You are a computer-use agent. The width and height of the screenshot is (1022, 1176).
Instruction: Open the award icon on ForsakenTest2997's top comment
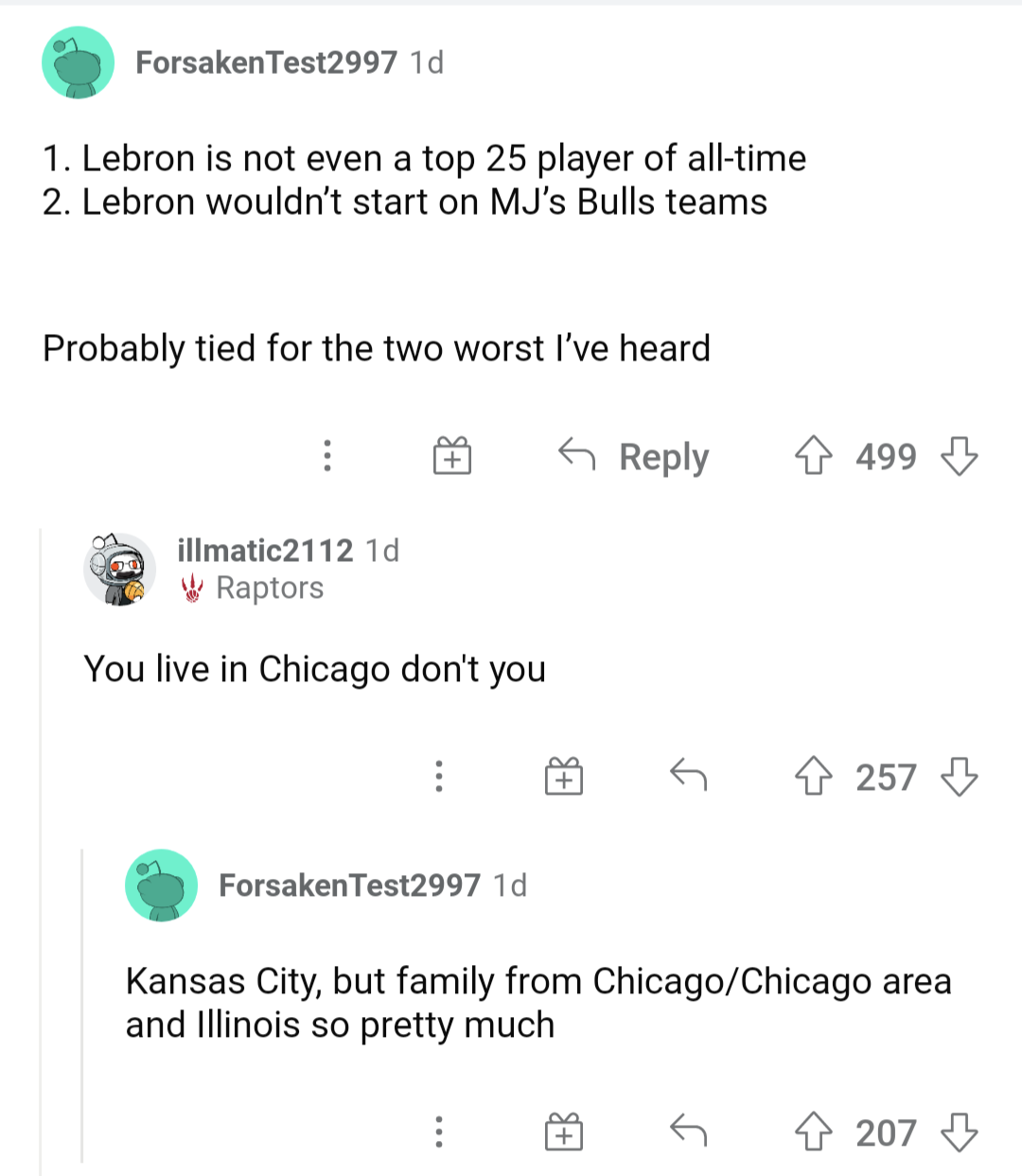point(451,456)
